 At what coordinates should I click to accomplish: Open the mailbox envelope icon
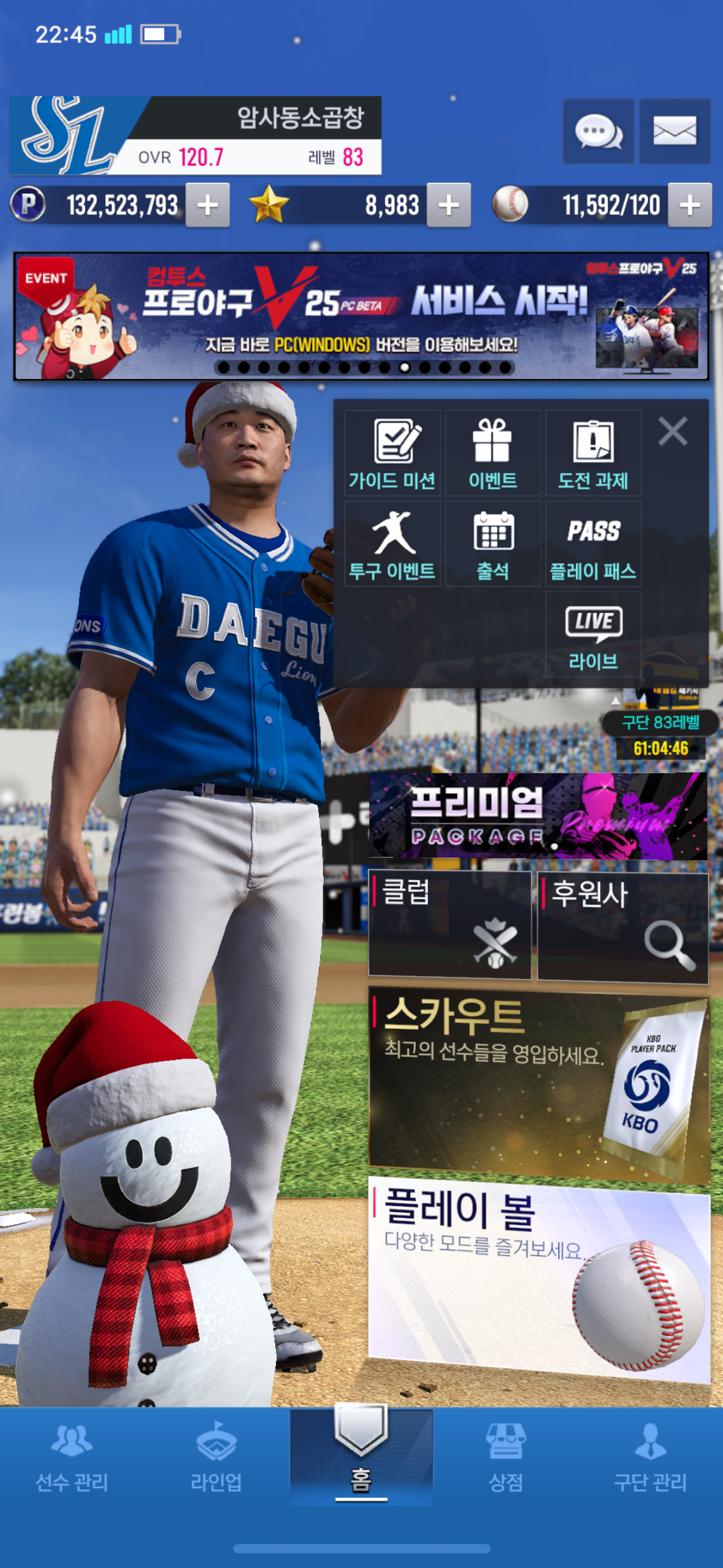675,131
